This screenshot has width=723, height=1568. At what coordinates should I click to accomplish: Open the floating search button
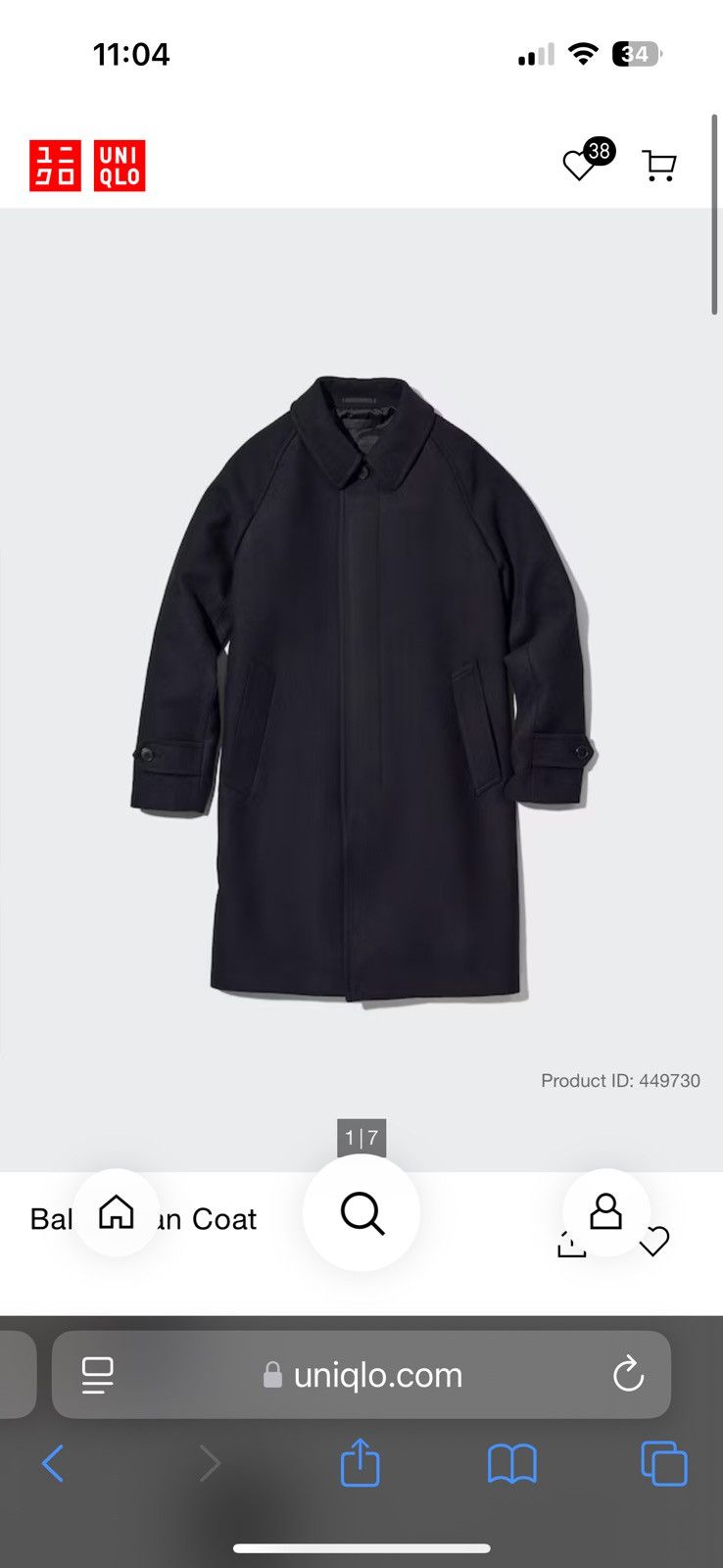(x=361, y=1213)
